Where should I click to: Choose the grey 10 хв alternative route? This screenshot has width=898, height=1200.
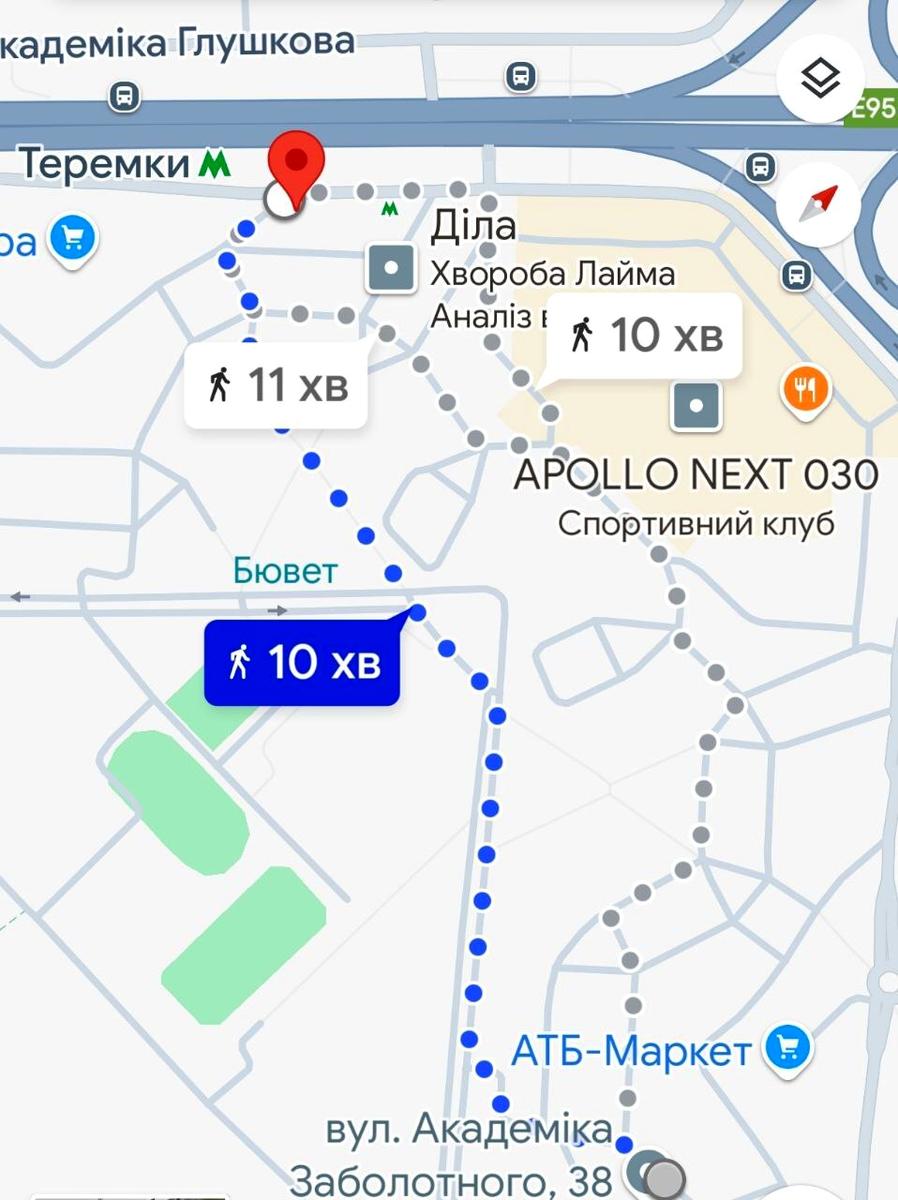[x=646, y=336]
